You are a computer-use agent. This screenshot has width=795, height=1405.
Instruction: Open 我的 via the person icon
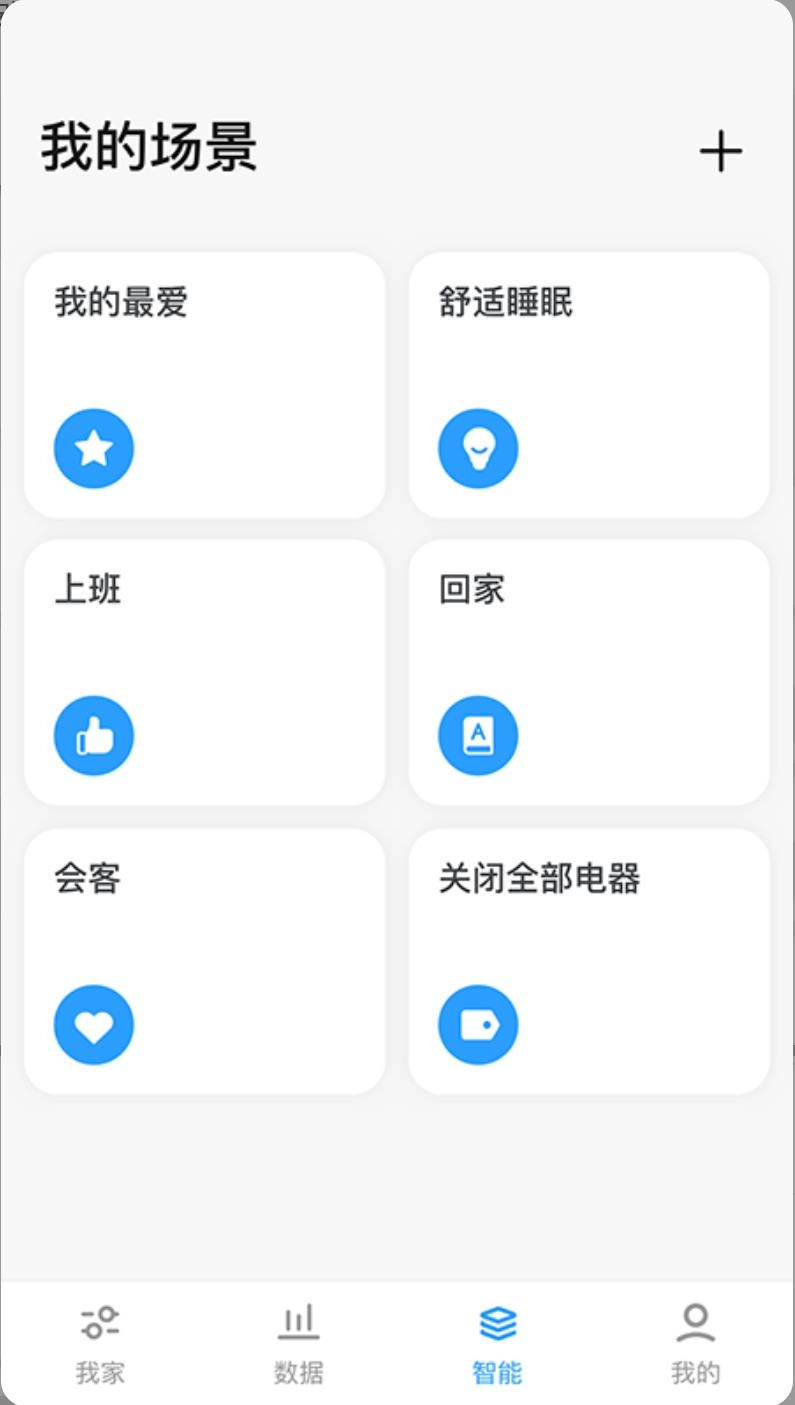(695, 1324)
